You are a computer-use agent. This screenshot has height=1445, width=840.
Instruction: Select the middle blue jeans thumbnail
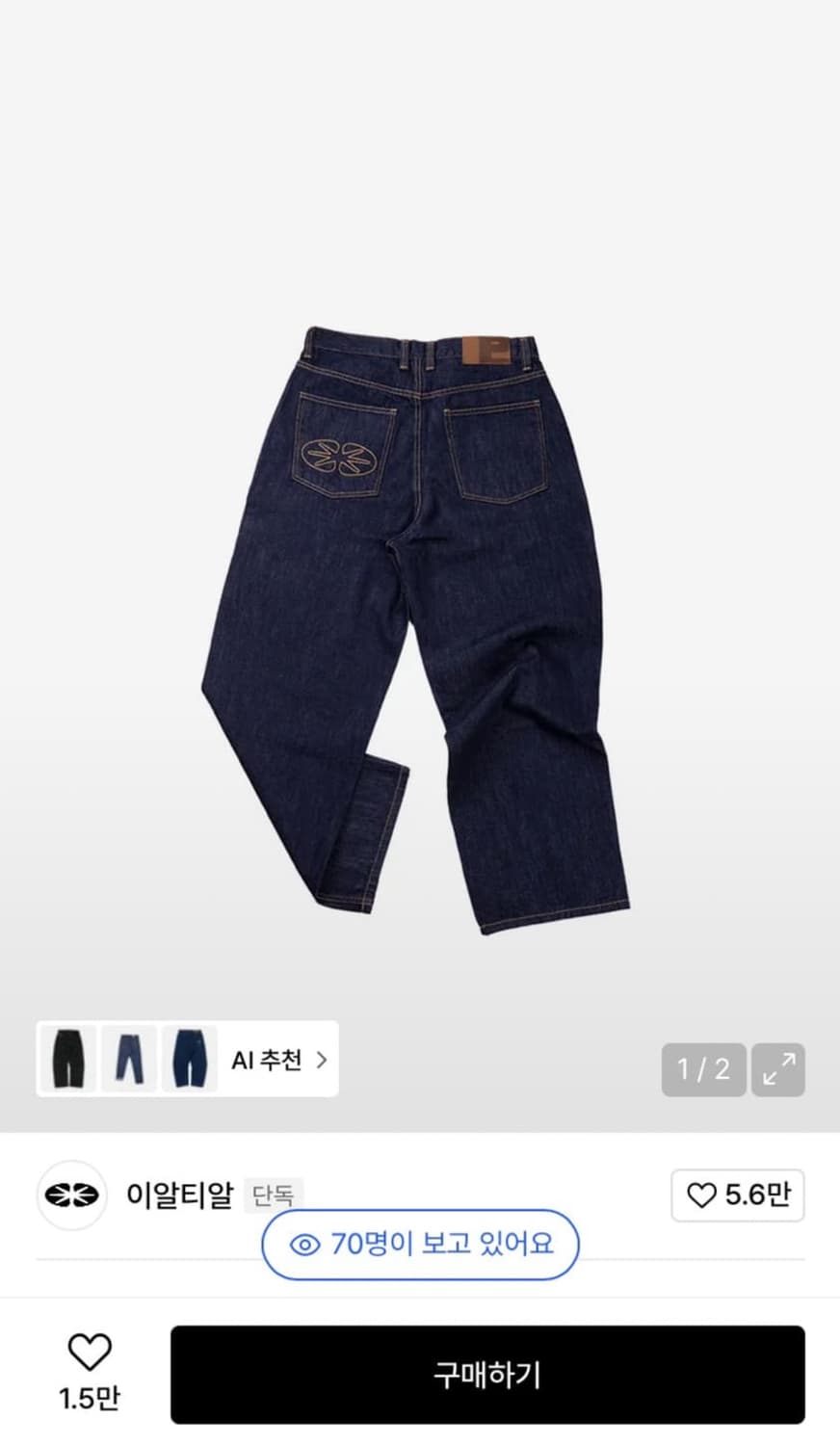pos(129,1060)
